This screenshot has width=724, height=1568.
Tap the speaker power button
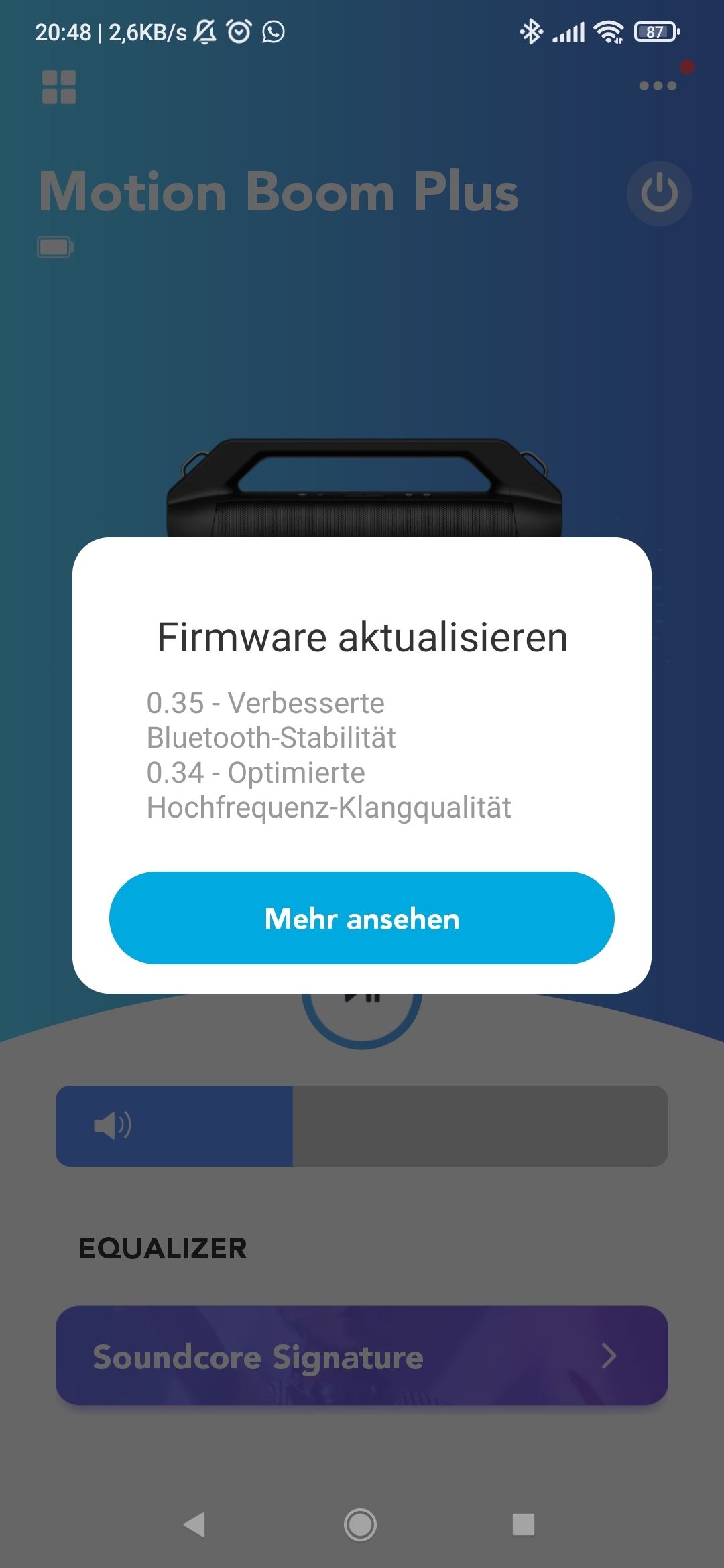click(660, 194)
